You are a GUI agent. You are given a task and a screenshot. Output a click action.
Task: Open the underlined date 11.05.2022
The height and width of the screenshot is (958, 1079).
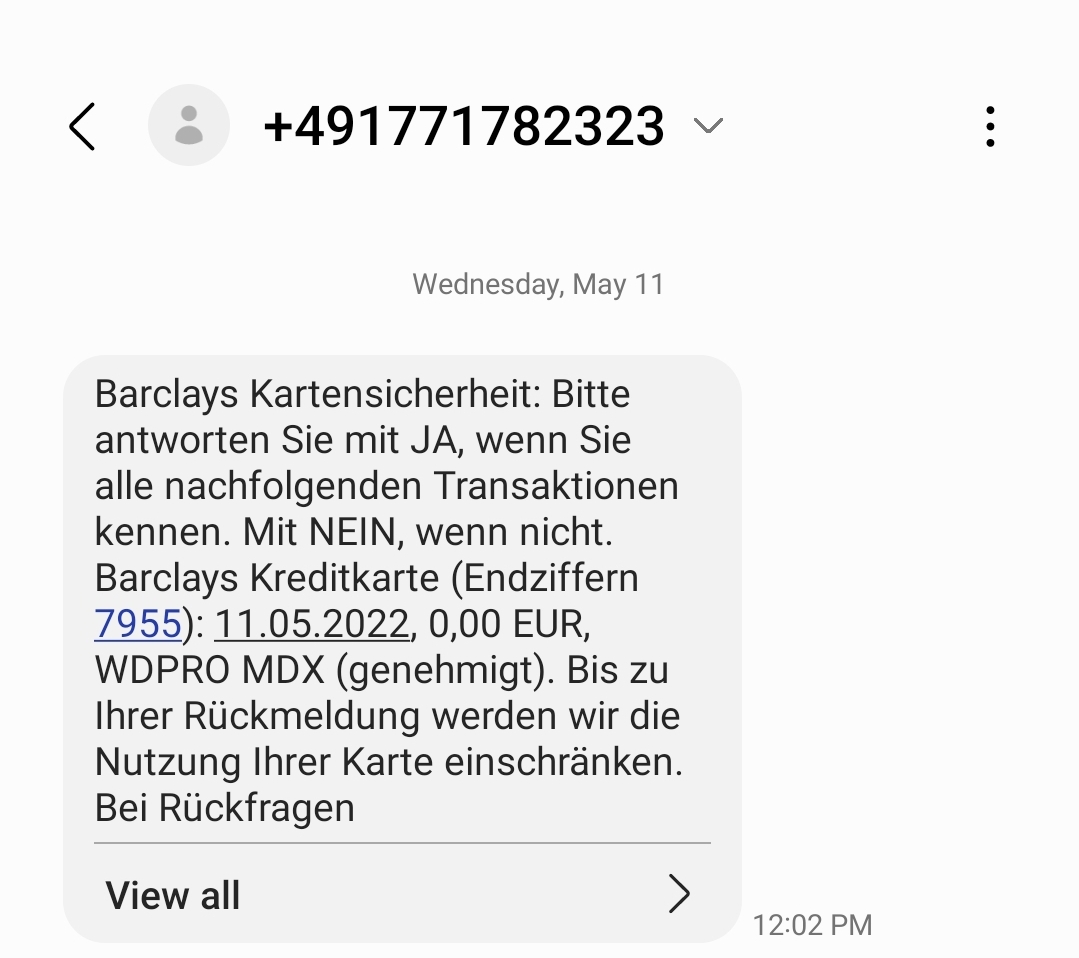pyautogui.click(x=312, y=624)
